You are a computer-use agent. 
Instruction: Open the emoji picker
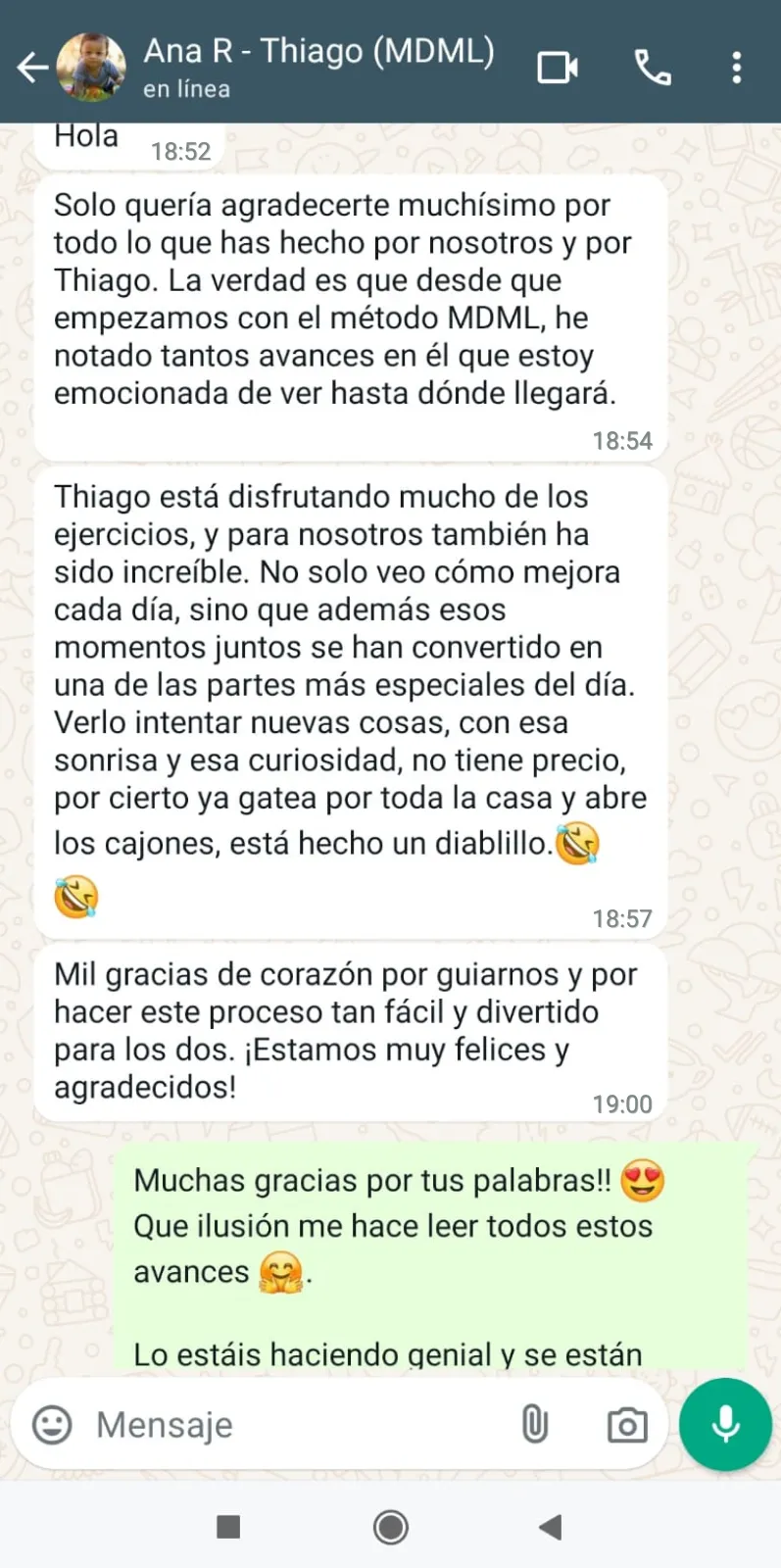(53, 1424)
